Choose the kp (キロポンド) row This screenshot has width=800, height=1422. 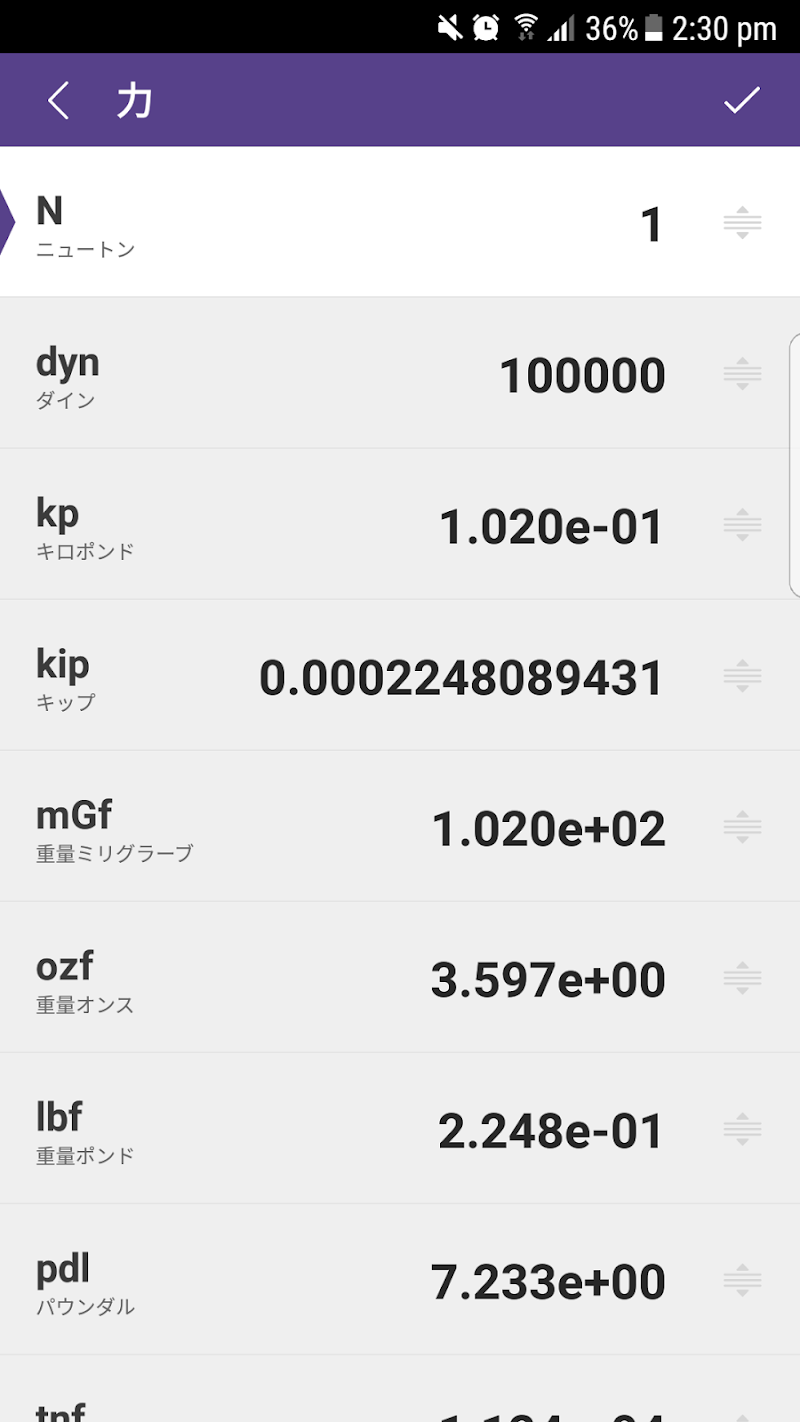(350, 525)
